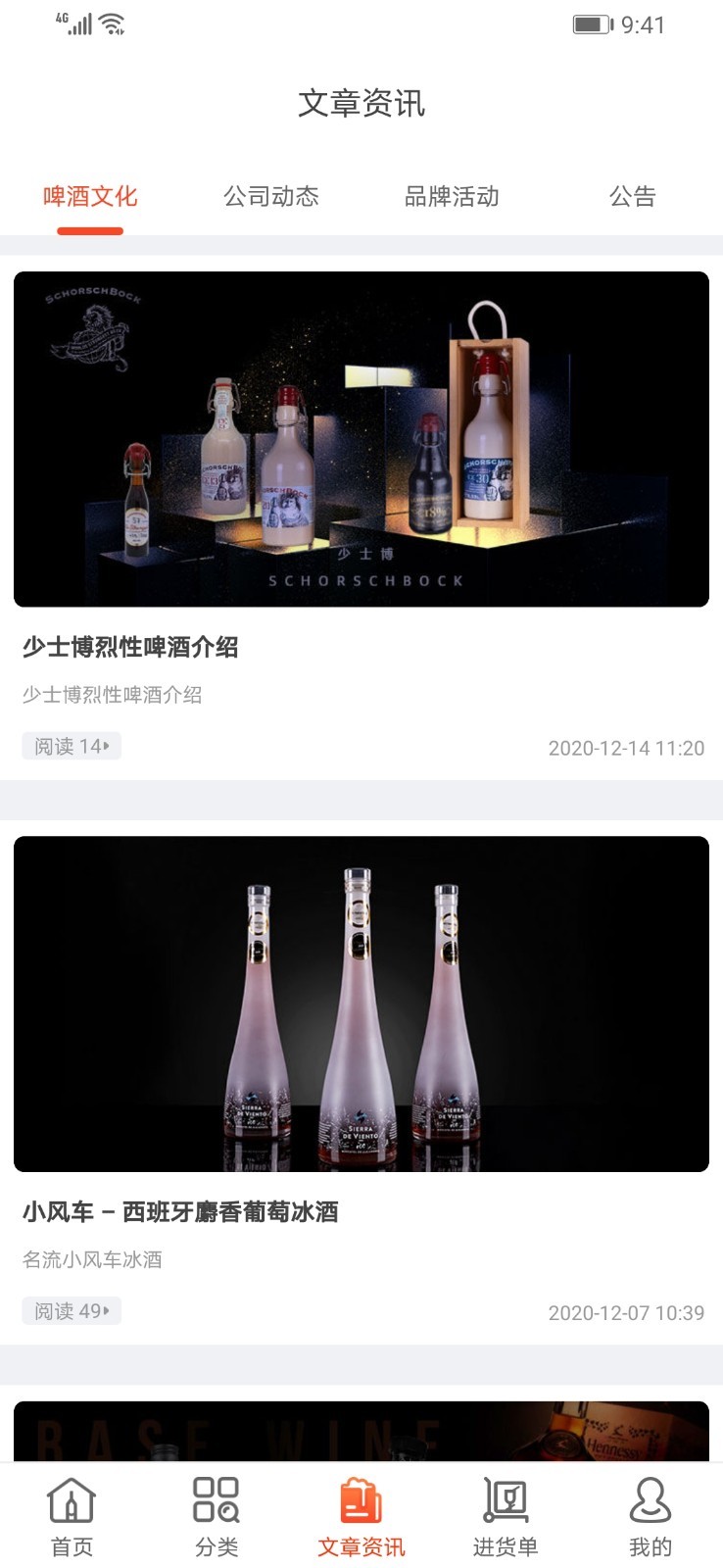
Task: Open the 公告 tab
Action: pyautogui.click(x=633, y=196)
